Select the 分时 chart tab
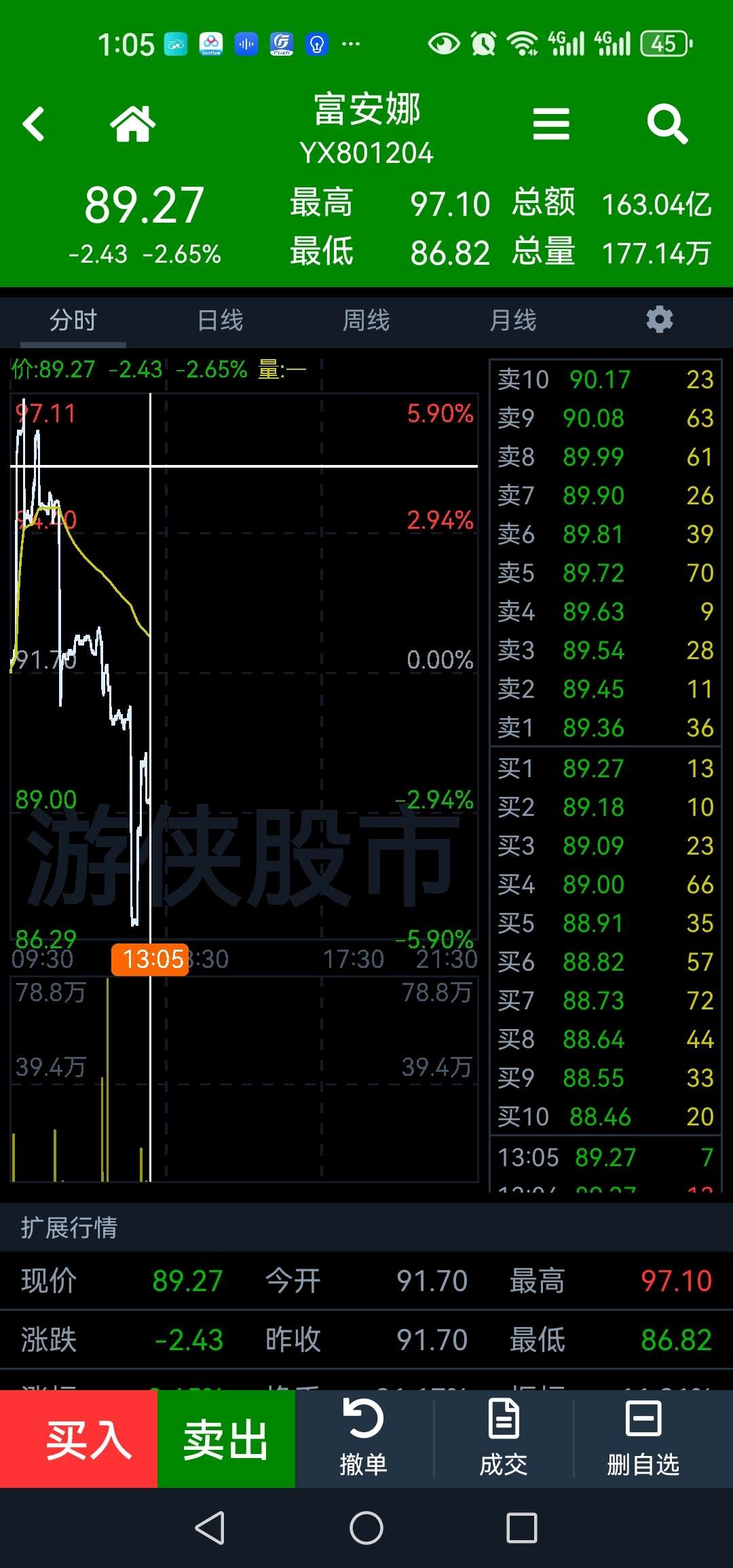 [73, 320]
